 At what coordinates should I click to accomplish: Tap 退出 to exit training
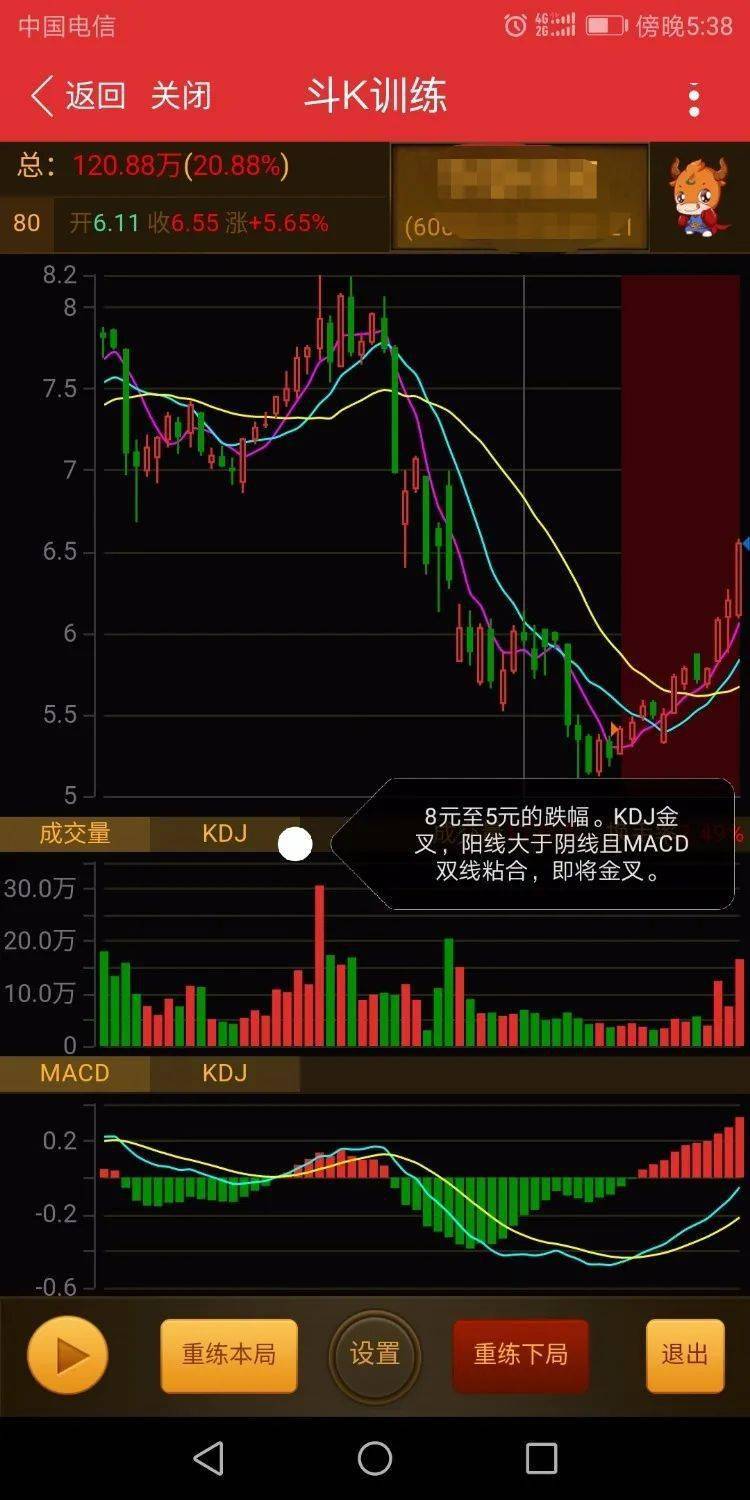[685, 1355]
